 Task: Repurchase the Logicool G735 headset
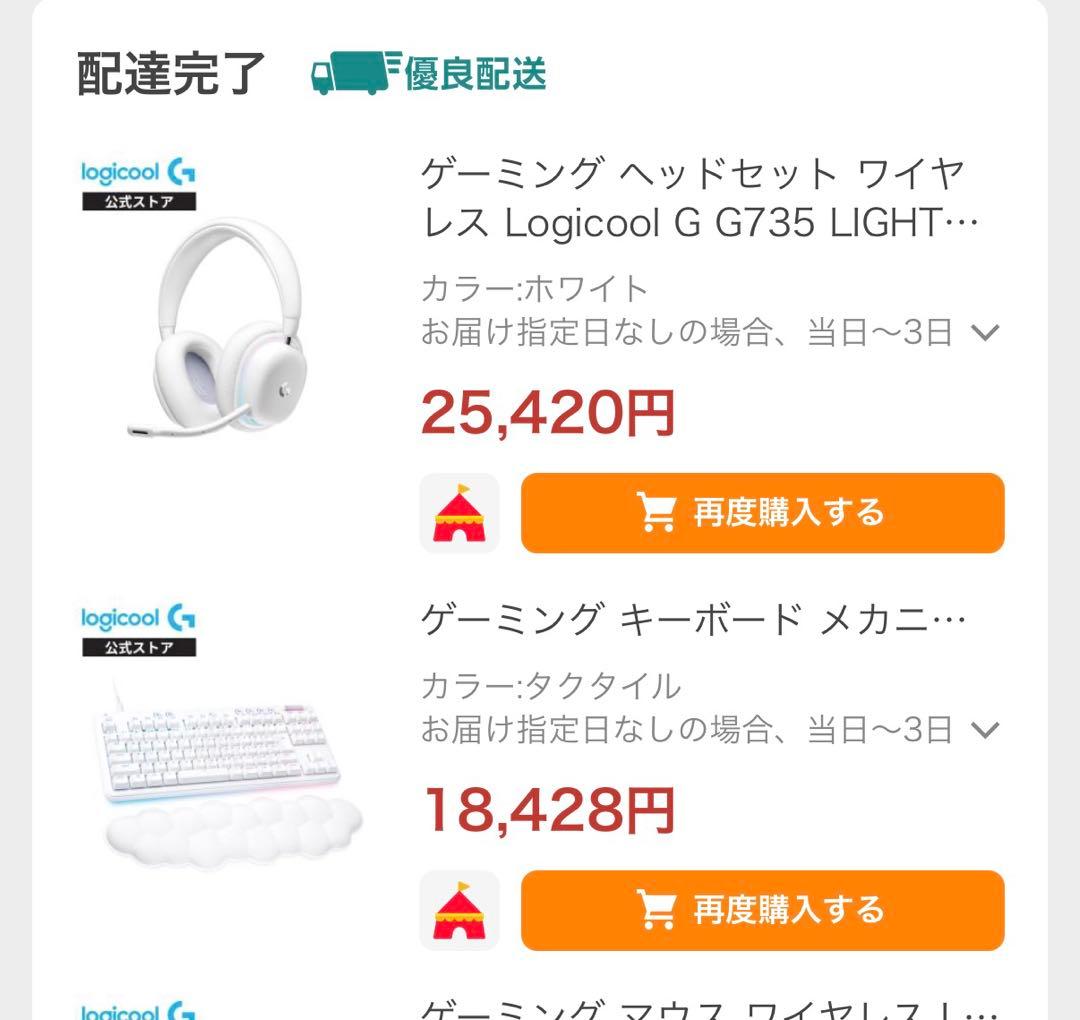[762, 513]
